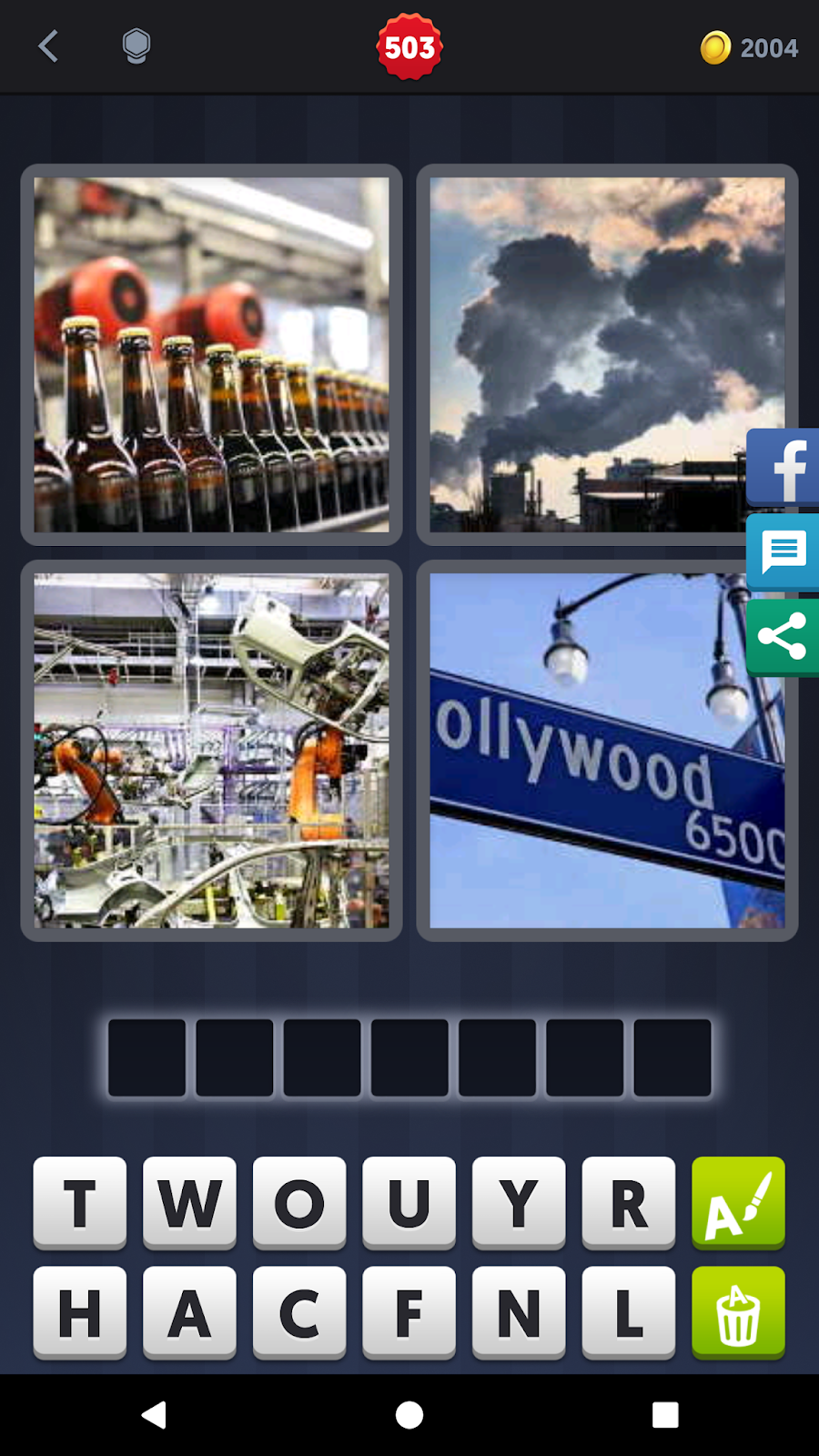Enlarge the Hollywood street sign picture
Image resolution: width=819 pixels, height=1456 pixels.
[x=607, y=751]
